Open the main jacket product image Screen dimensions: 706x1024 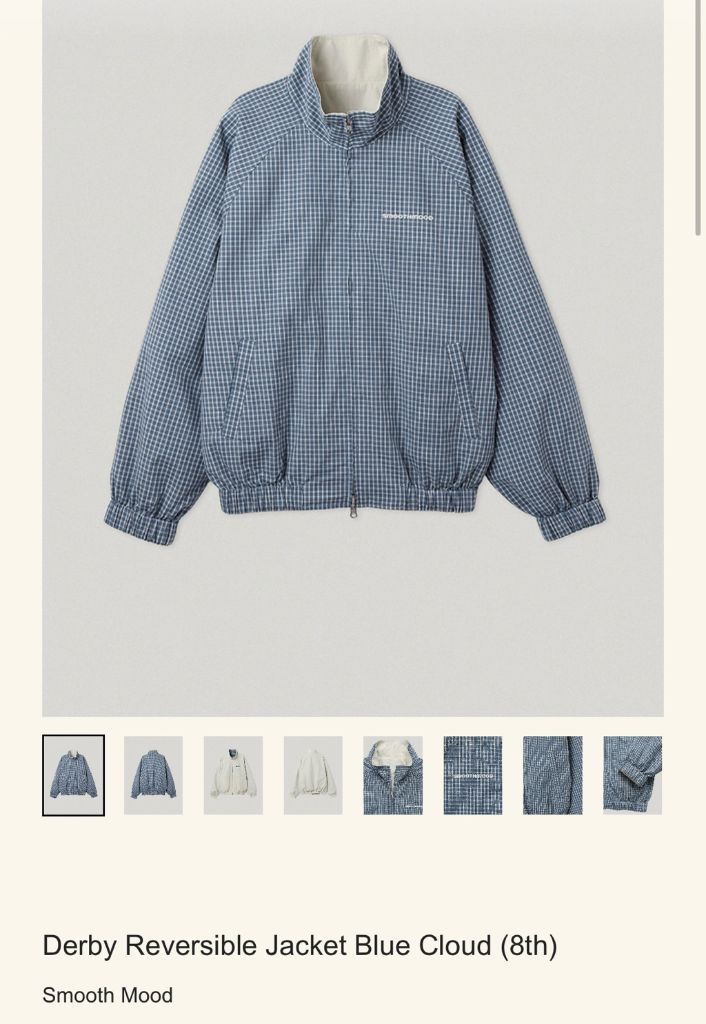tap(353, 358)
